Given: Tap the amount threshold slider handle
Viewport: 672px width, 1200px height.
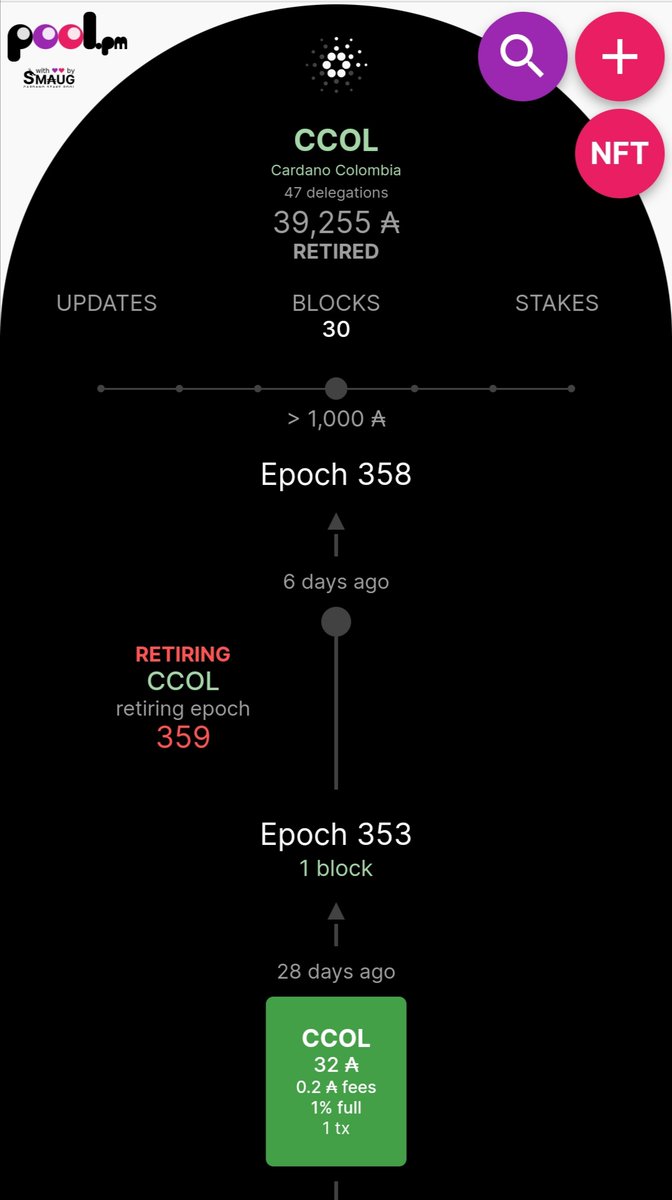Looking at the screenshot, I should (x=336, y=388).
